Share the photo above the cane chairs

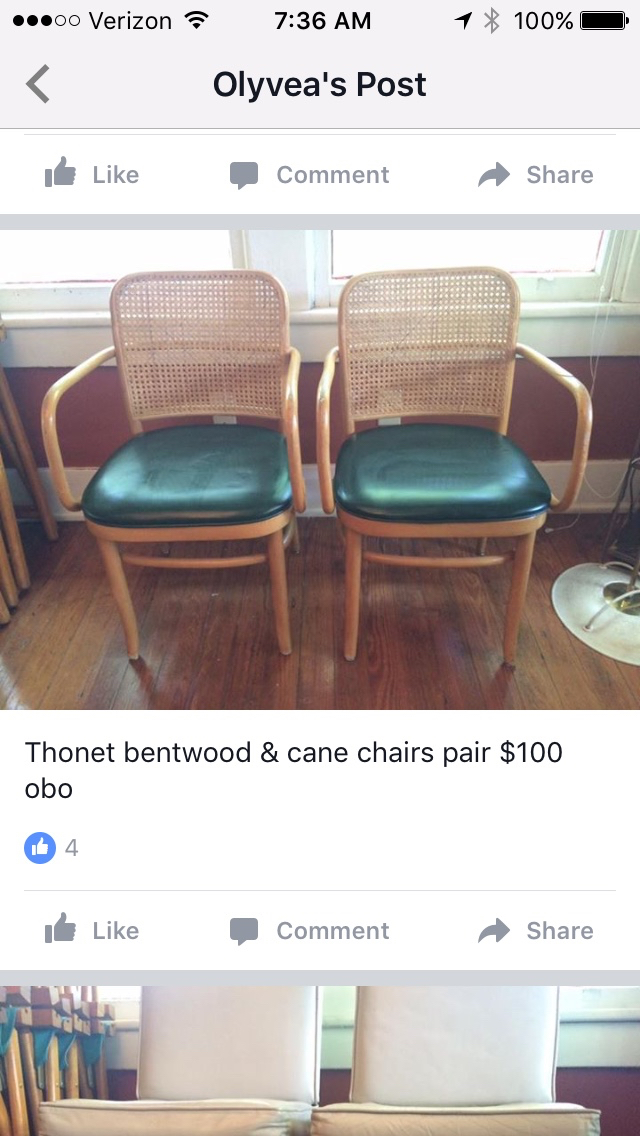tap(536, 175)
